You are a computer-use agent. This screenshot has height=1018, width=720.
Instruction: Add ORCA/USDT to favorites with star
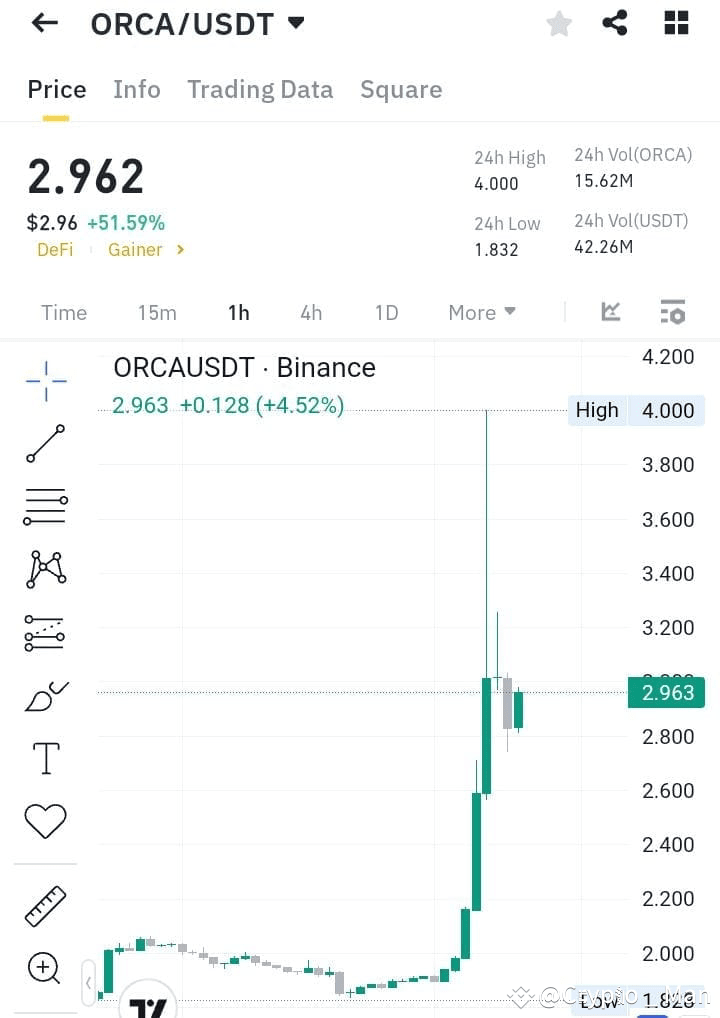click(559, 24)
